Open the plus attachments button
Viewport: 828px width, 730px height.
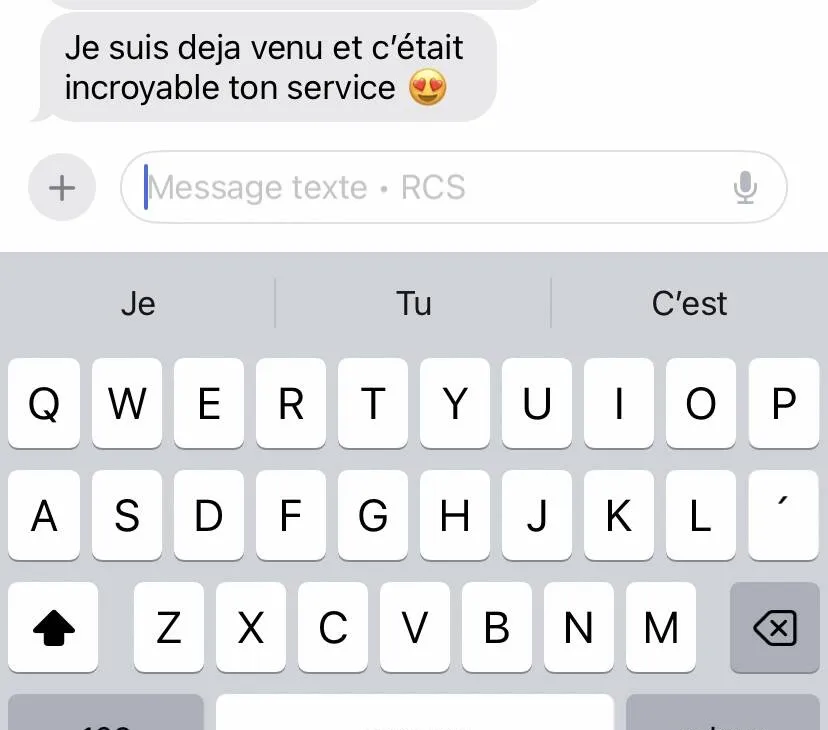click(x=62, y=187)
